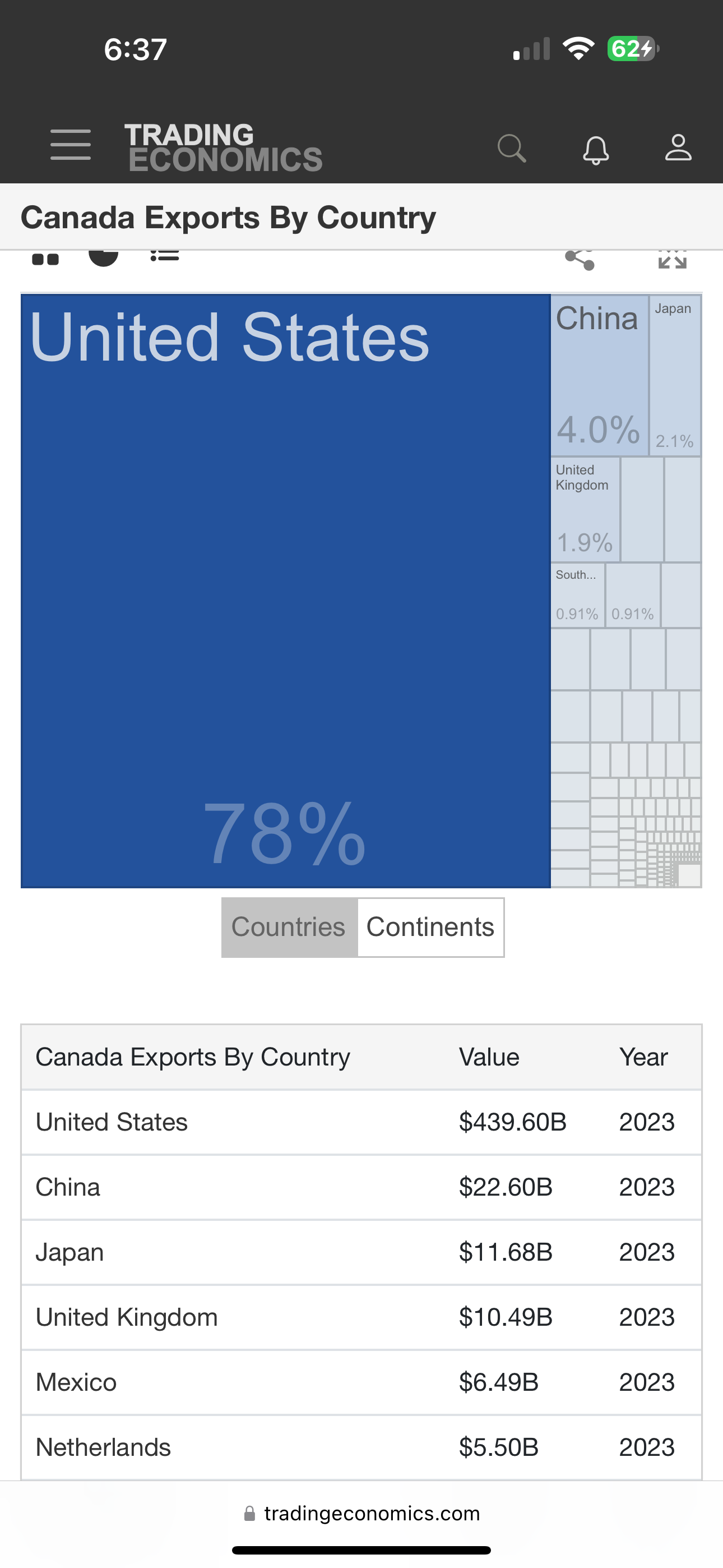Tap the United States treemap block
Screen dimensions: 723x1568
click(x=285, y=591)
